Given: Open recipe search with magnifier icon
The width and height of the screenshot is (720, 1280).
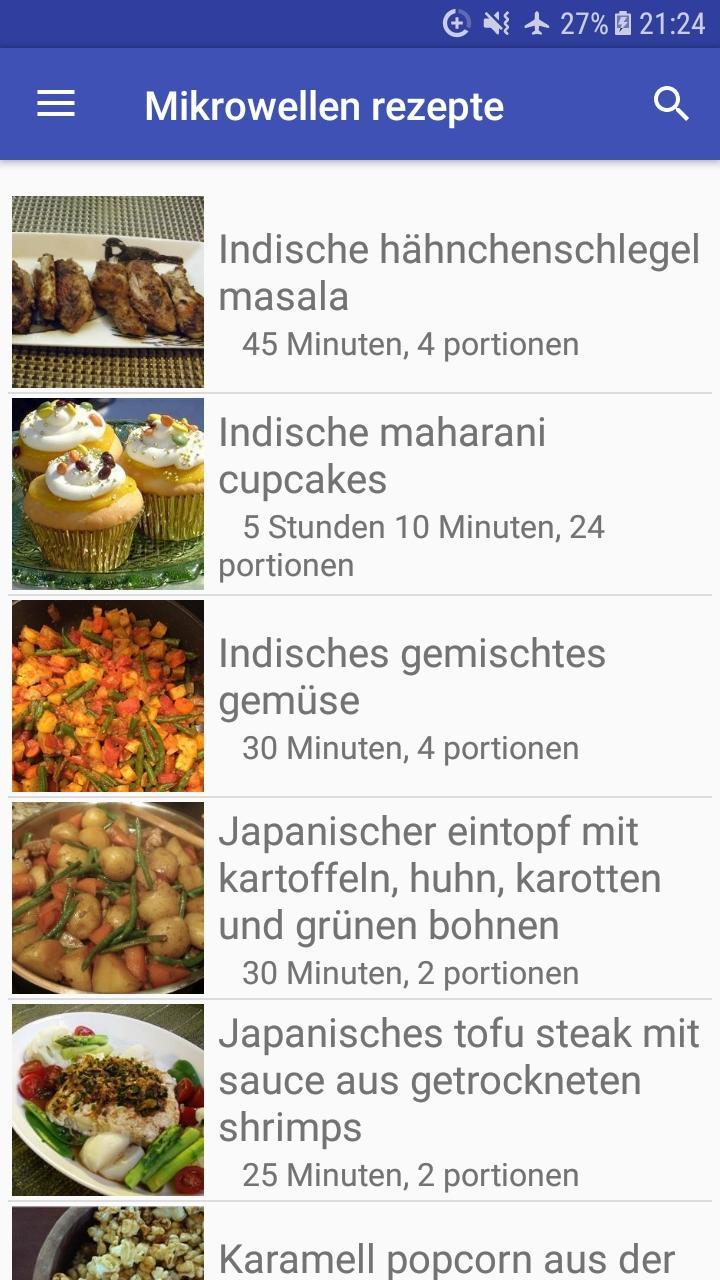Looking at the screenshot, I should (671, 104).
